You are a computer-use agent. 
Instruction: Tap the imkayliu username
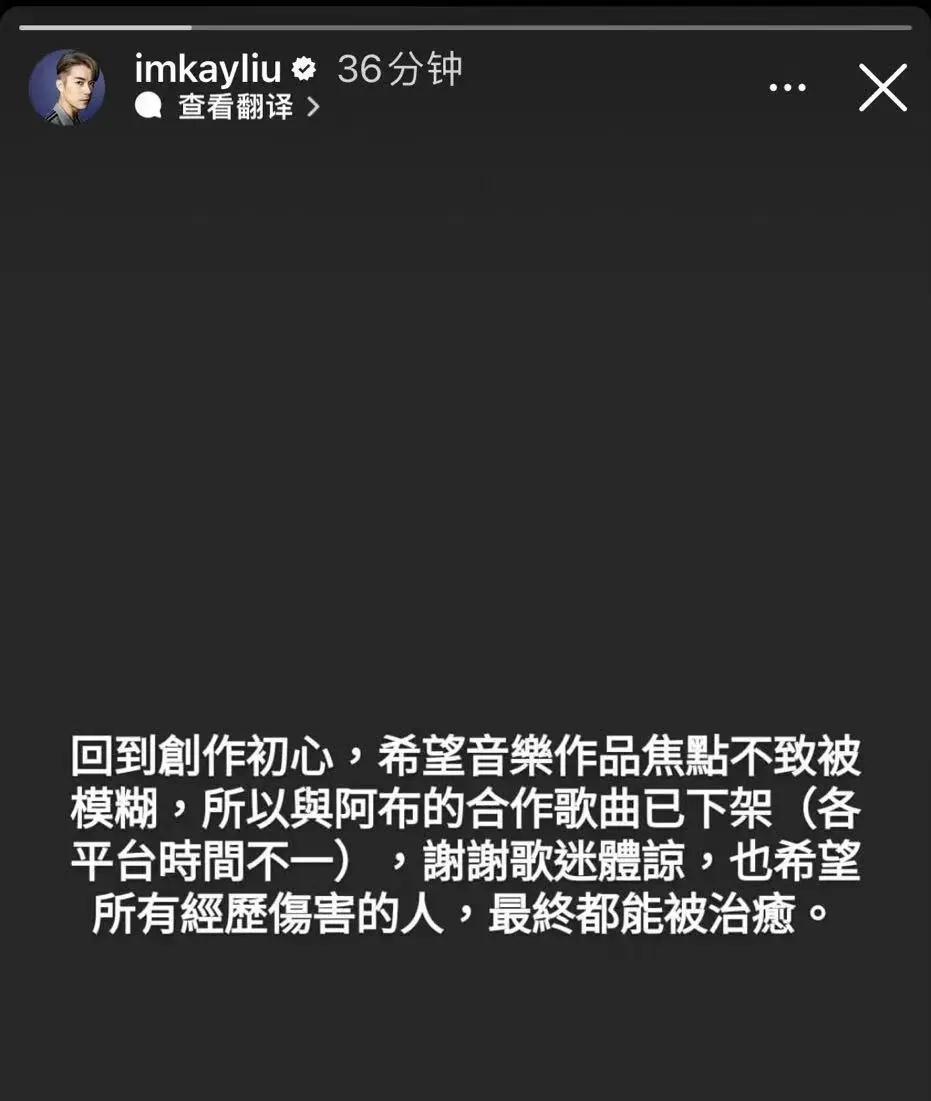[x=207, y=69]
